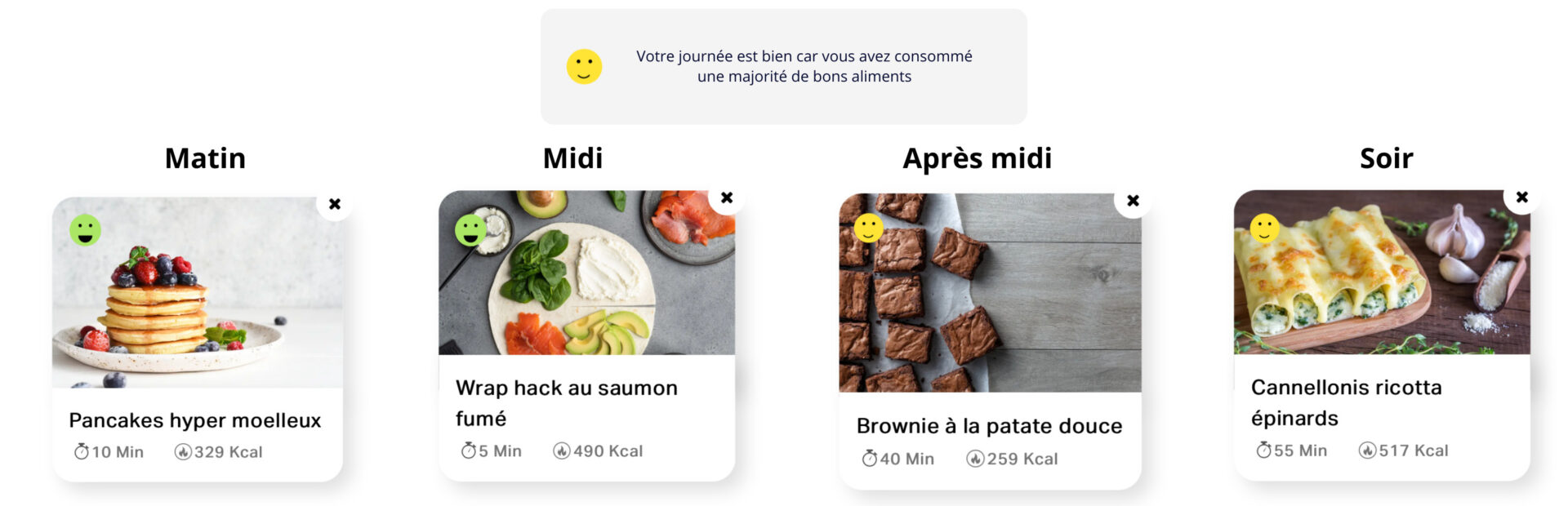Remove Wrap hack au saumon fumé from Midi

pyautogui.click(x=727, y=198)
